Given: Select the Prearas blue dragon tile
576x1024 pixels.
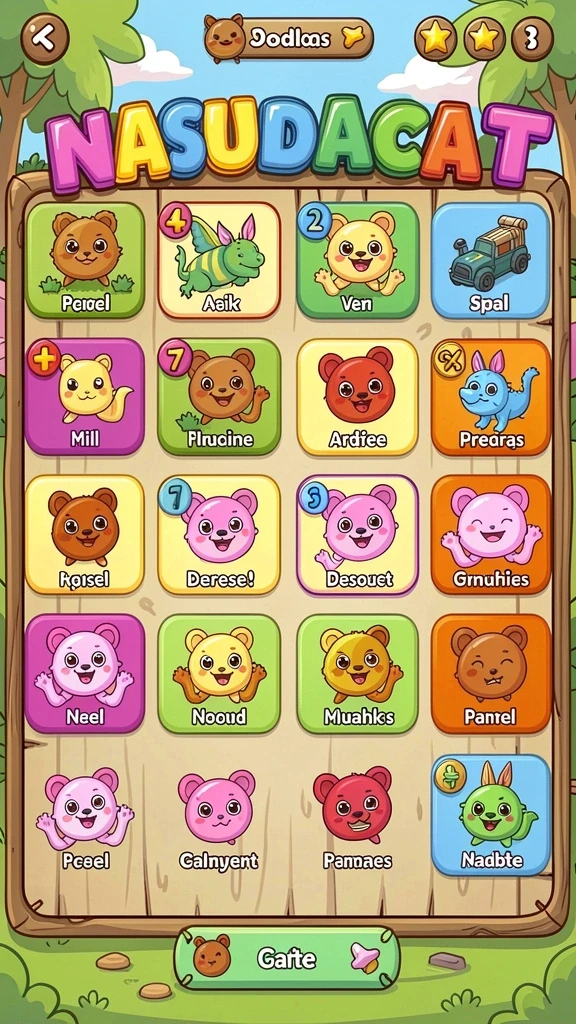Looking at the screenshot, I should 490,396.
